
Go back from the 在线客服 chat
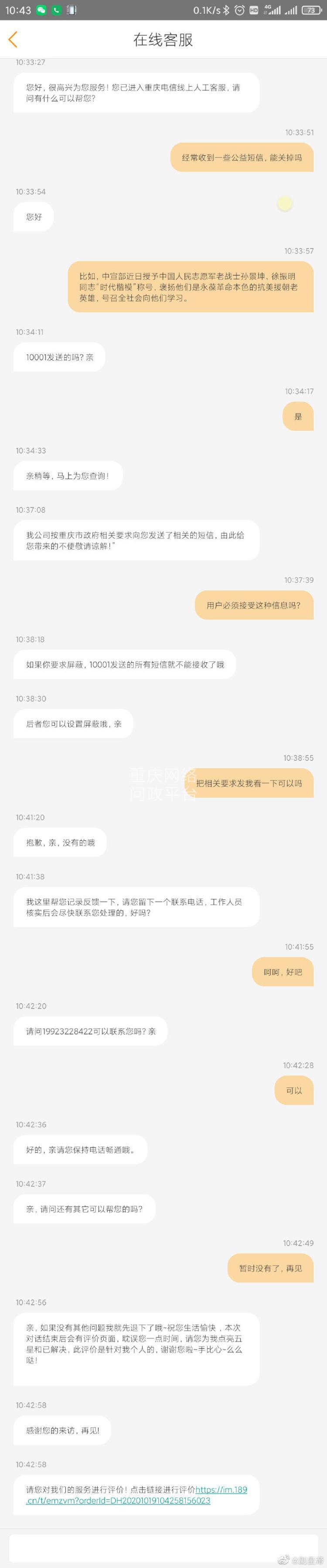(x=13, y=40)
